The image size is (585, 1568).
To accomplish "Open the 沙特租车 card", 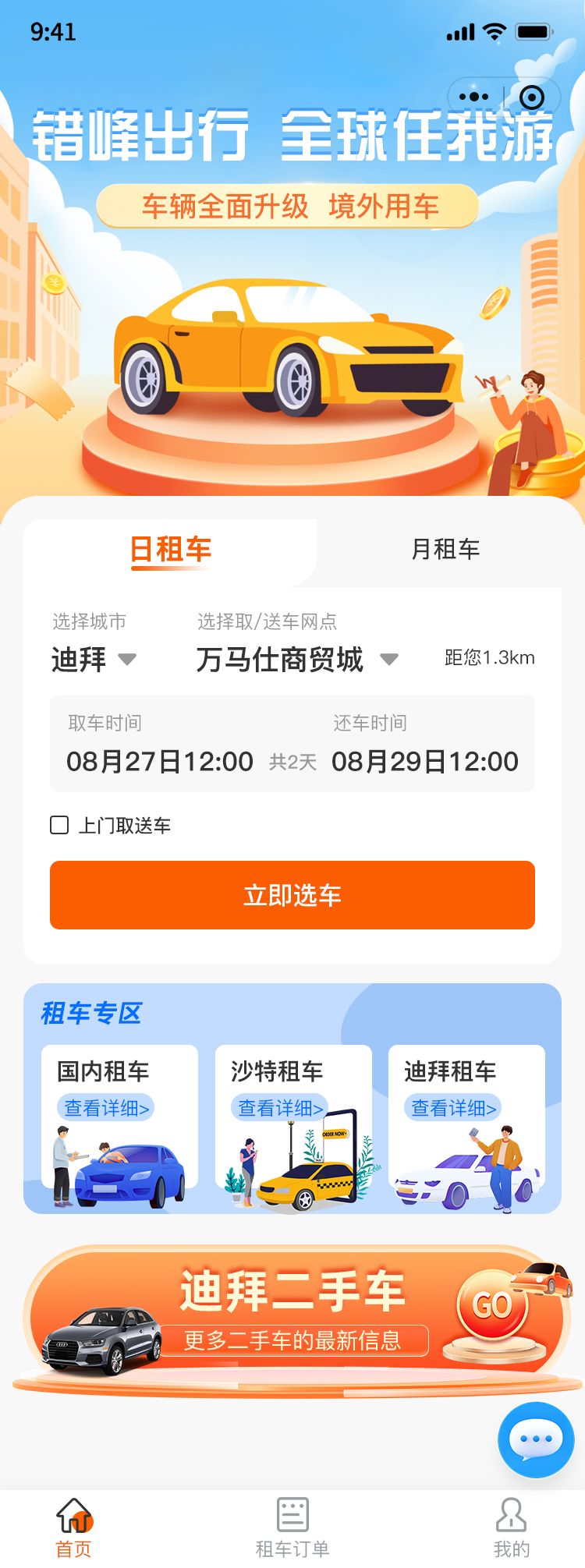I will 293,1123.
